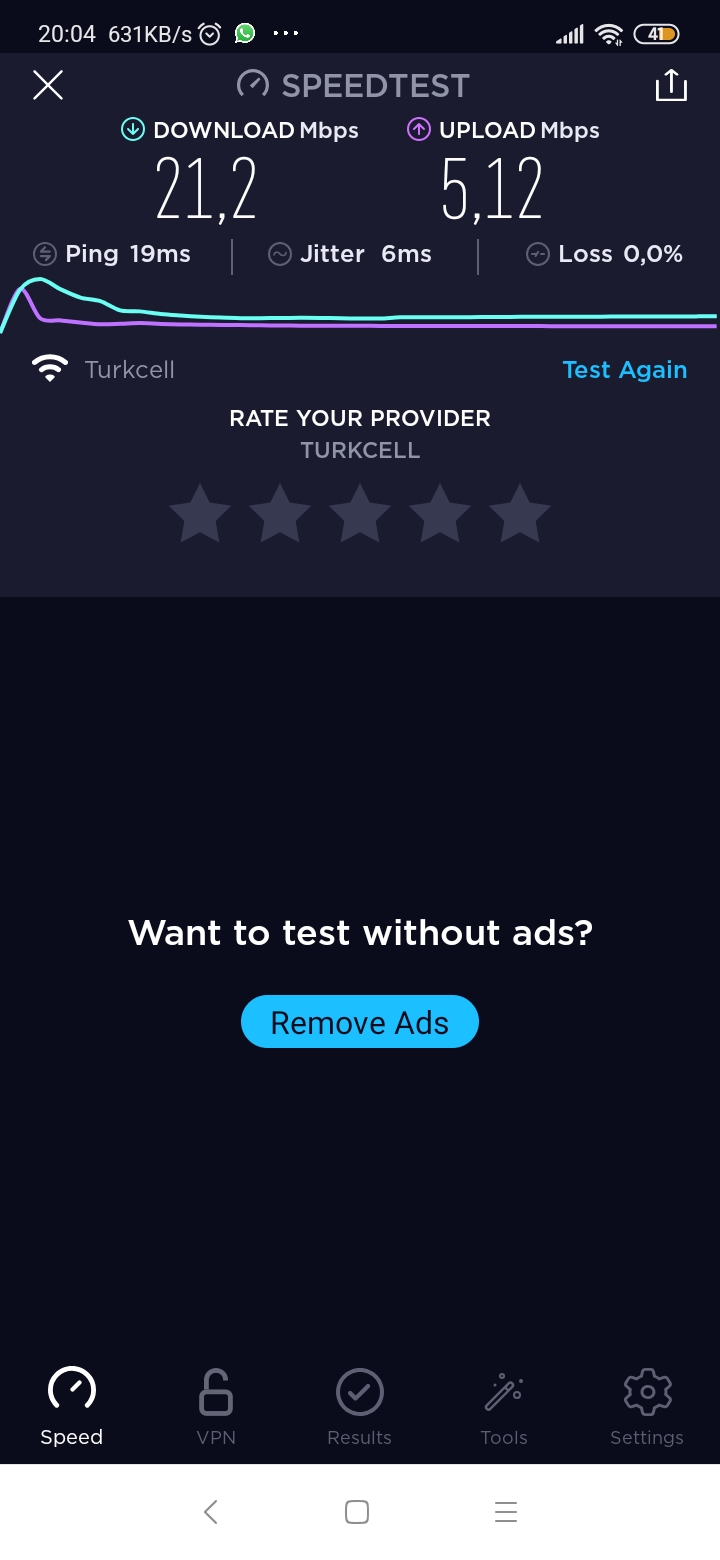Go to the Tools tab
This screenshot has height=1560, width=720.
[504, 1407]
